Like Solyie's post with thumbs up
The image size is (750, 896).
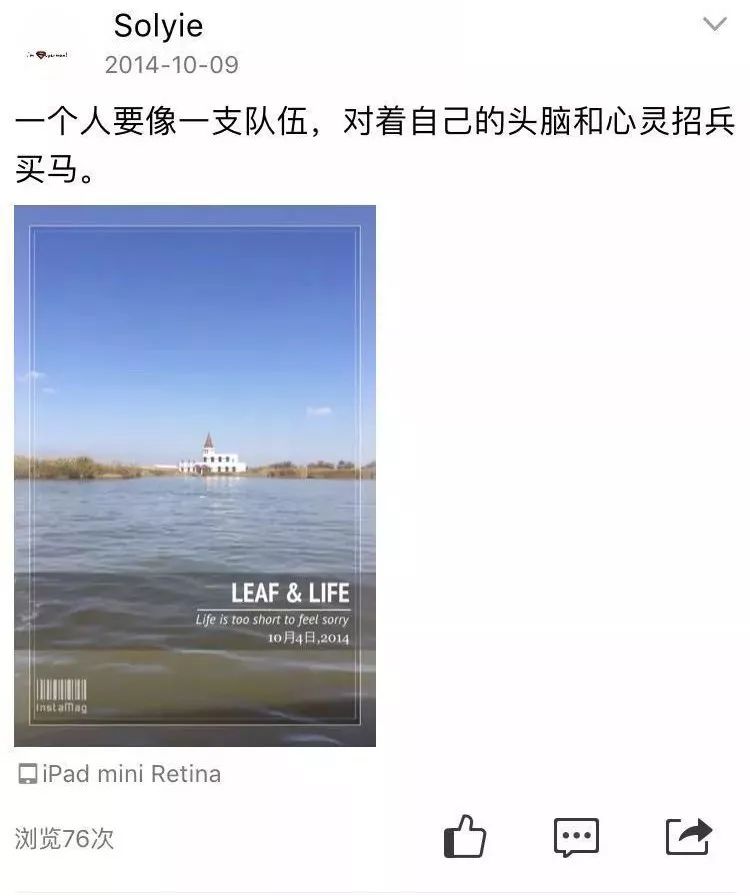(x=465, y=836)
